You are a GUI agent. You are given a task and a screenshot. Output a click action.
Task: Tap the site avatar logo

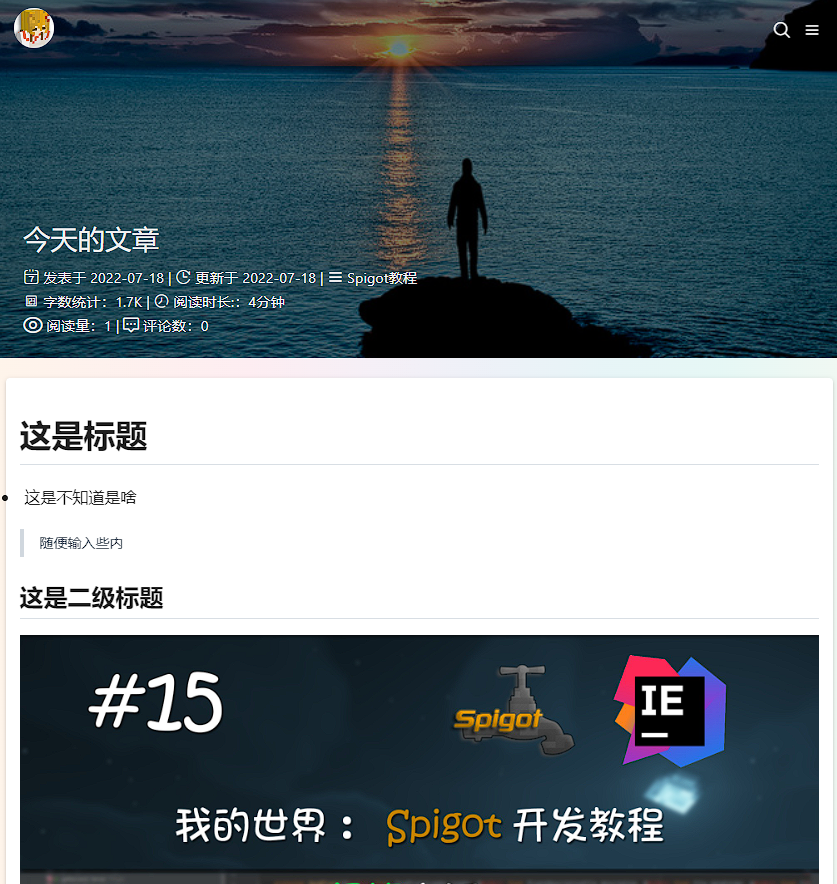(x=34, y=27)
